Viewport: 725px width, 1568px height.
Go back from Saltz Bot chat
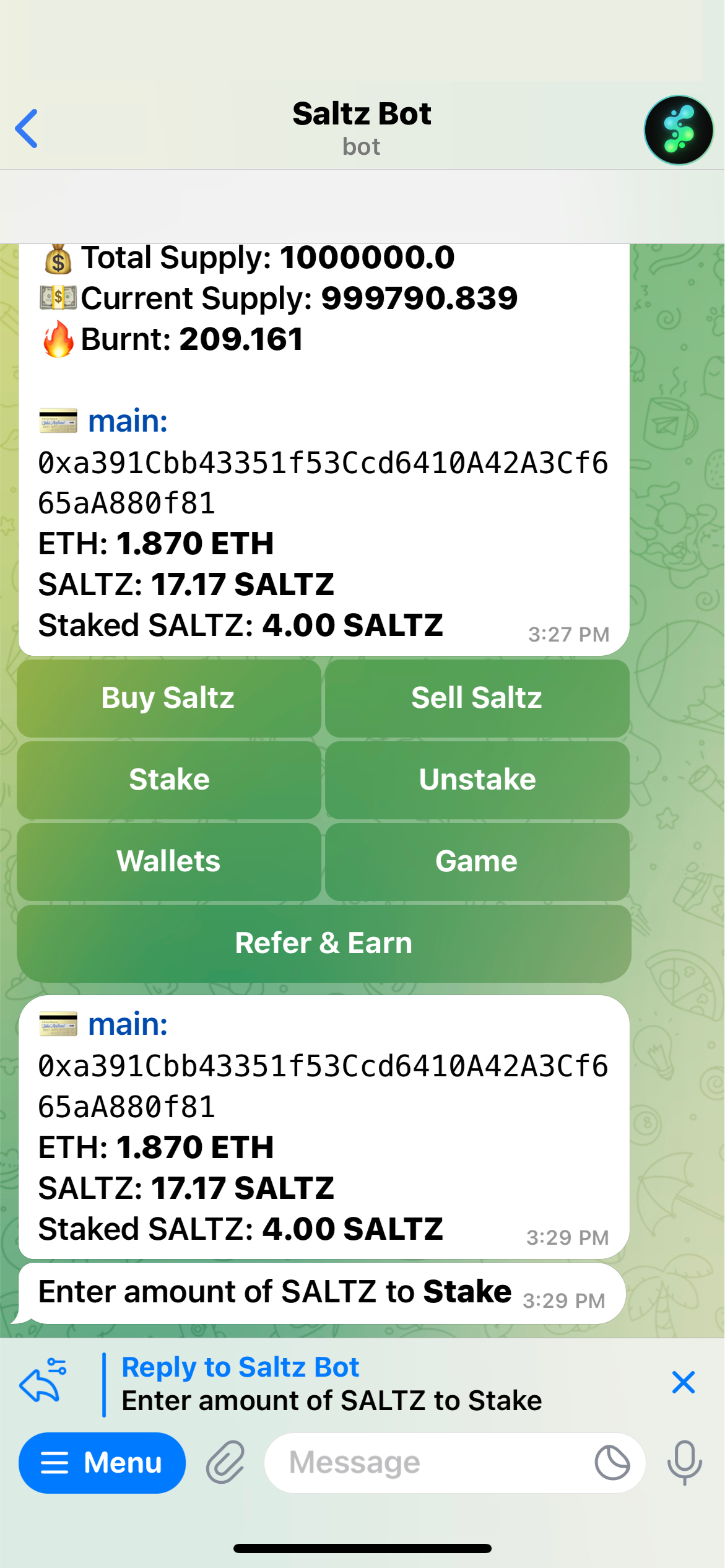[27, 129]
